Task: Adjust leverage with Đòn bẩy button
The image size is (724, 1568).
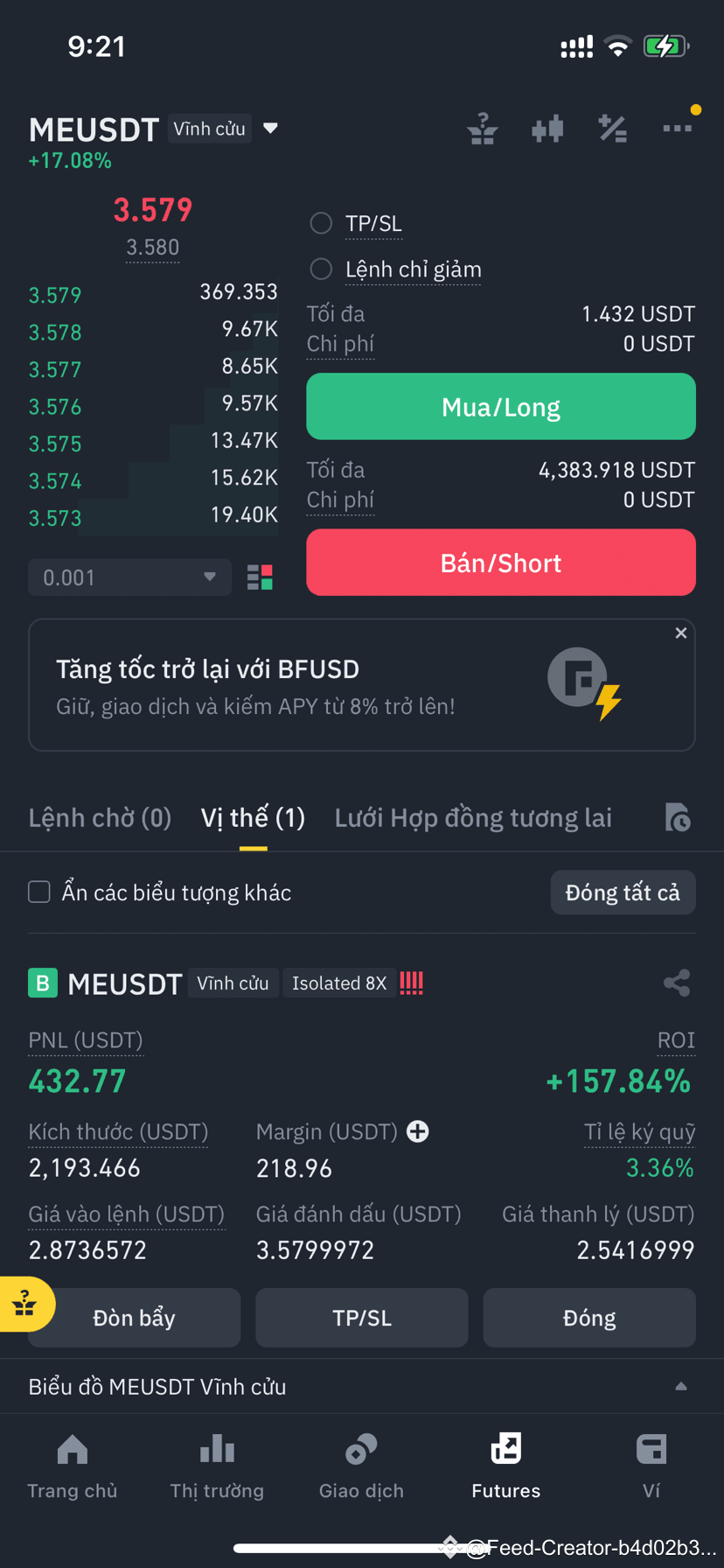Action: [x=134, y=1318]
